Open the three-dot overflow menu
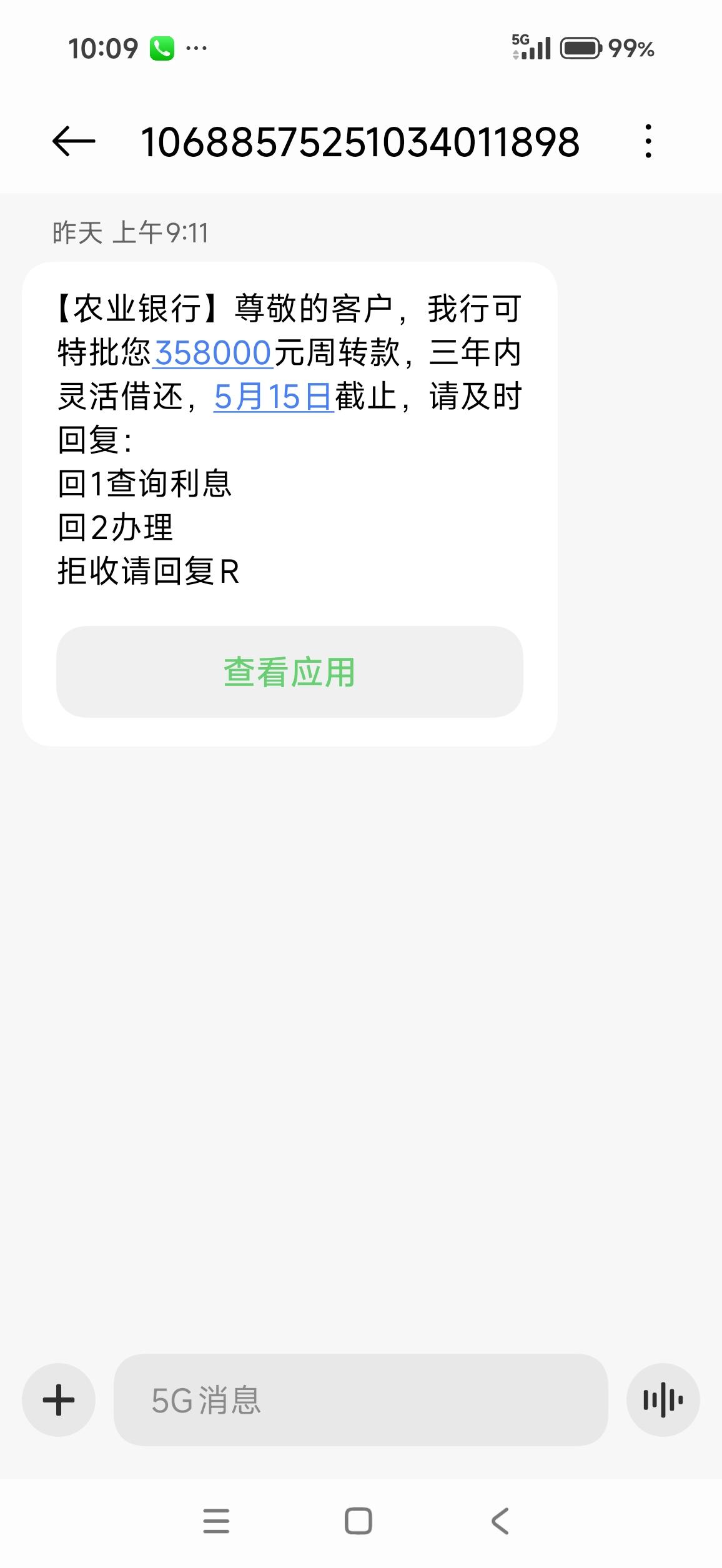The height and width of the screenshot is (1568, 722). (x=648, y=141)
